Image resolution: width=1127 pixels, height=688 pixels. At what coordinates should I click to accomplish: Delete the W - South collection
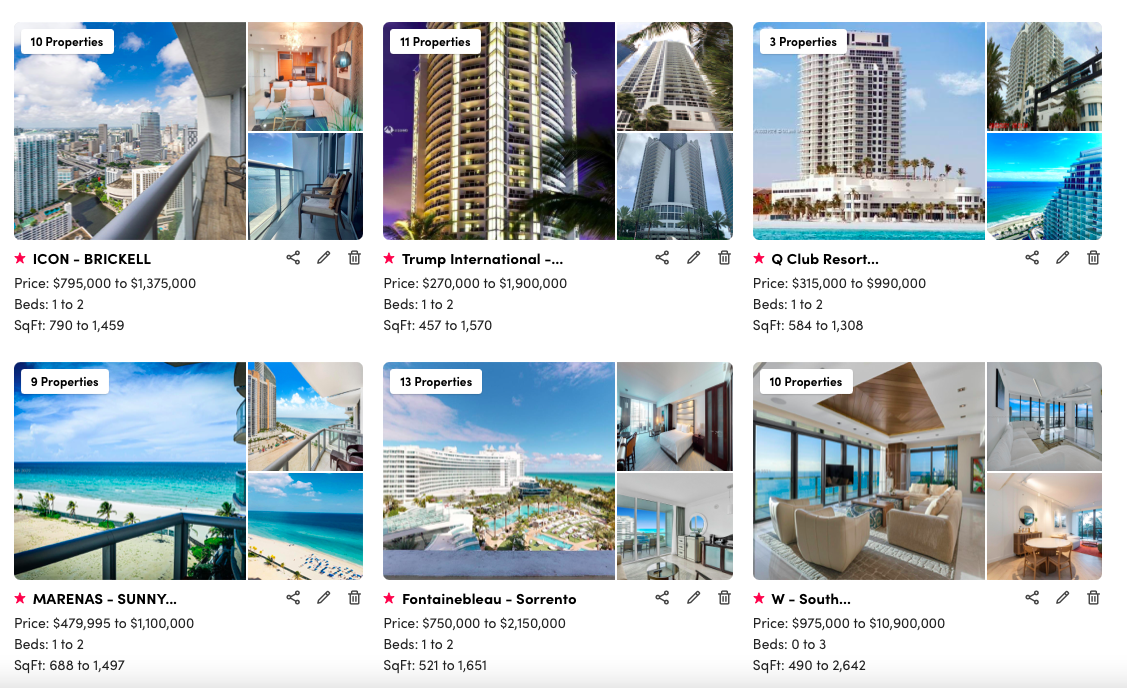point(1093,597)
